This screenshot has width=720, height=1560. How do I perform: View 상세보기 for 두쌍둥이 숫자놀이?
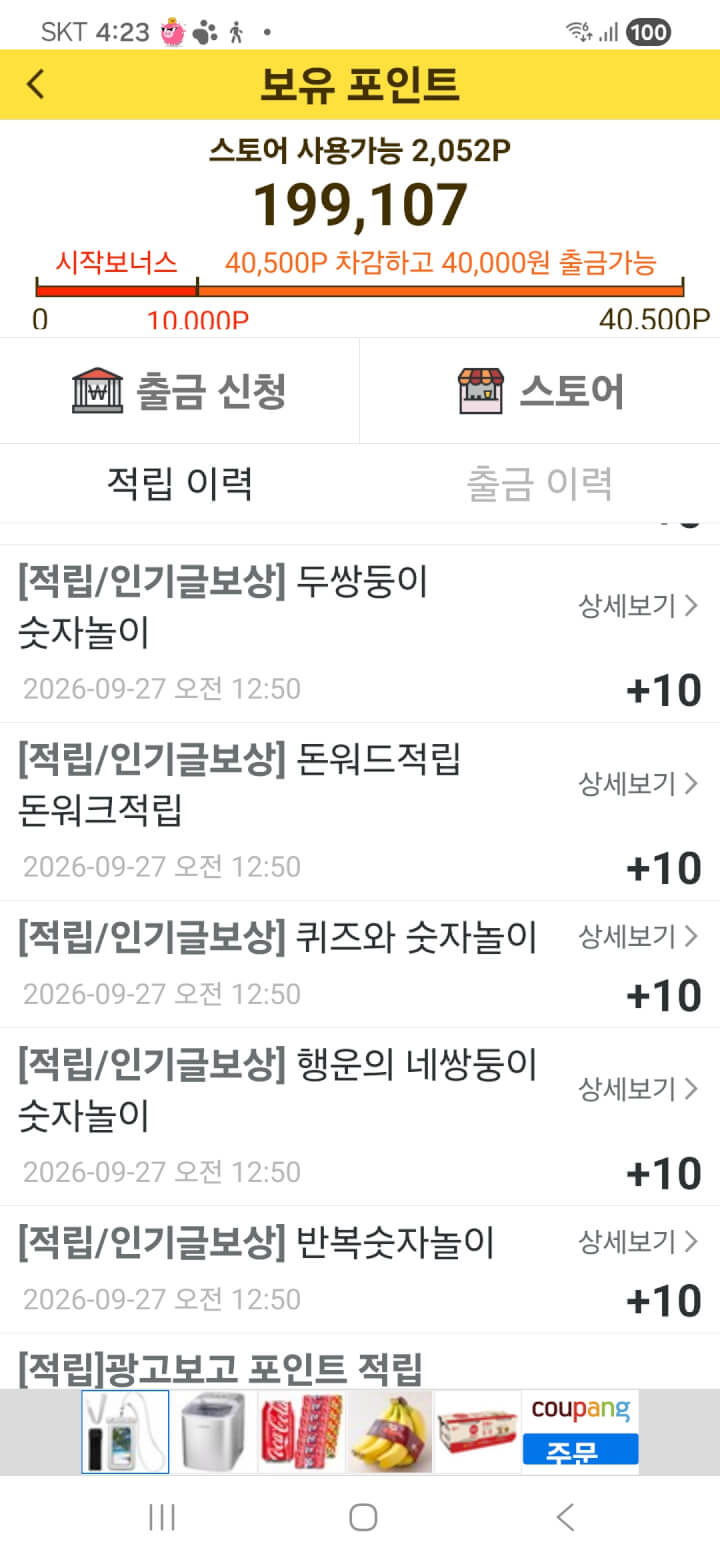pyautogui.click(x=638, y=605)
